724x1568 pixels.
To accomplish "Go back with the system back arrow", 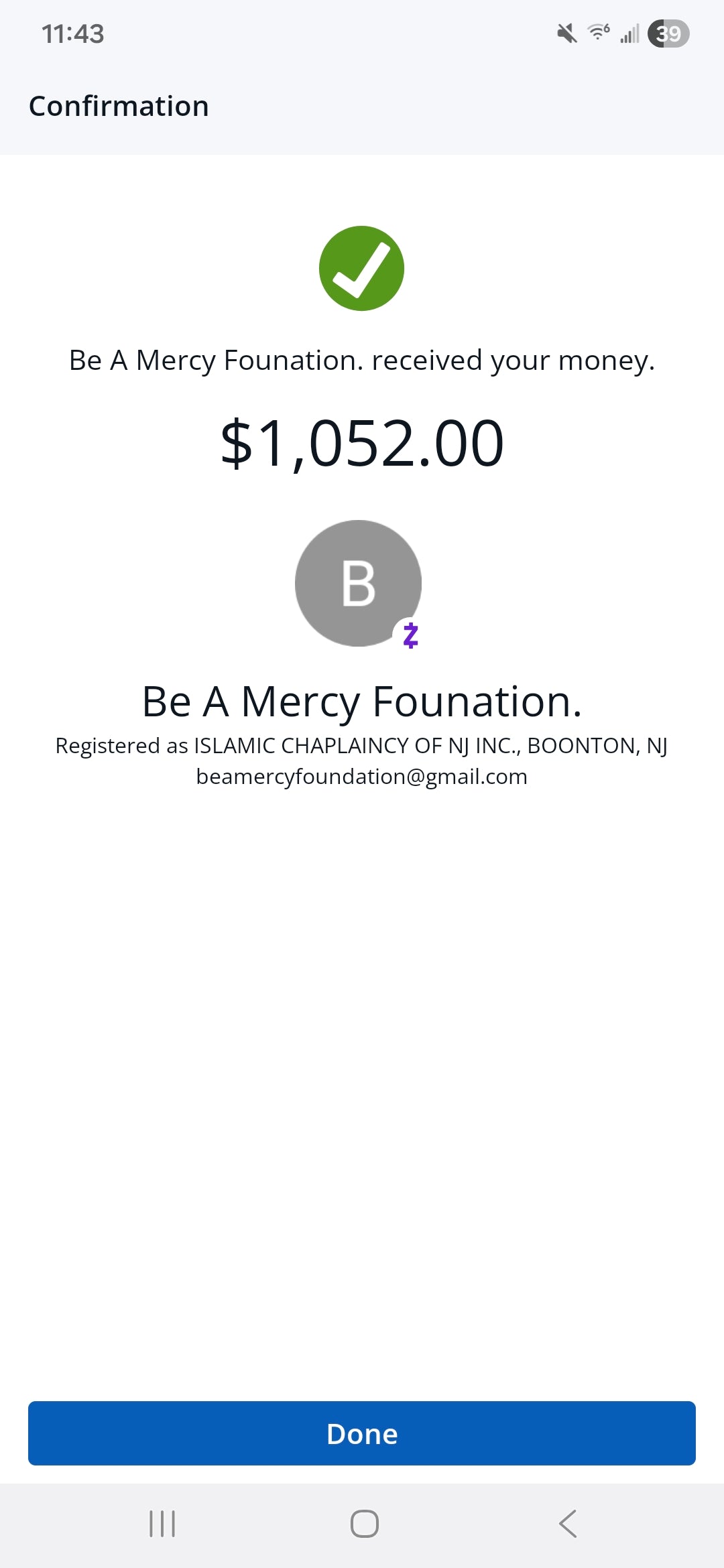I will pyautogui.click(x=567, y=1524).
